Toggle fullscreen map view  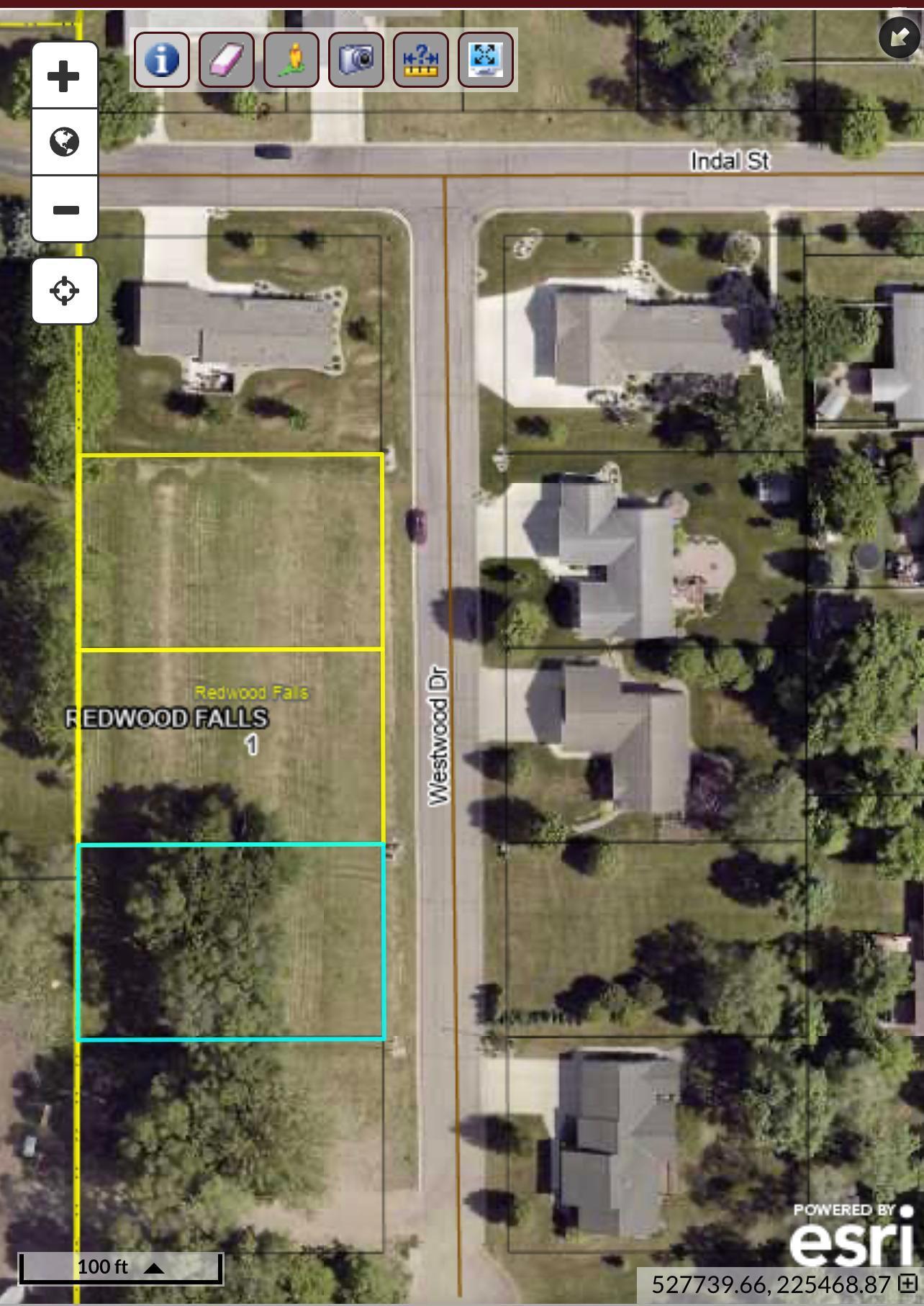coord(486,61)
